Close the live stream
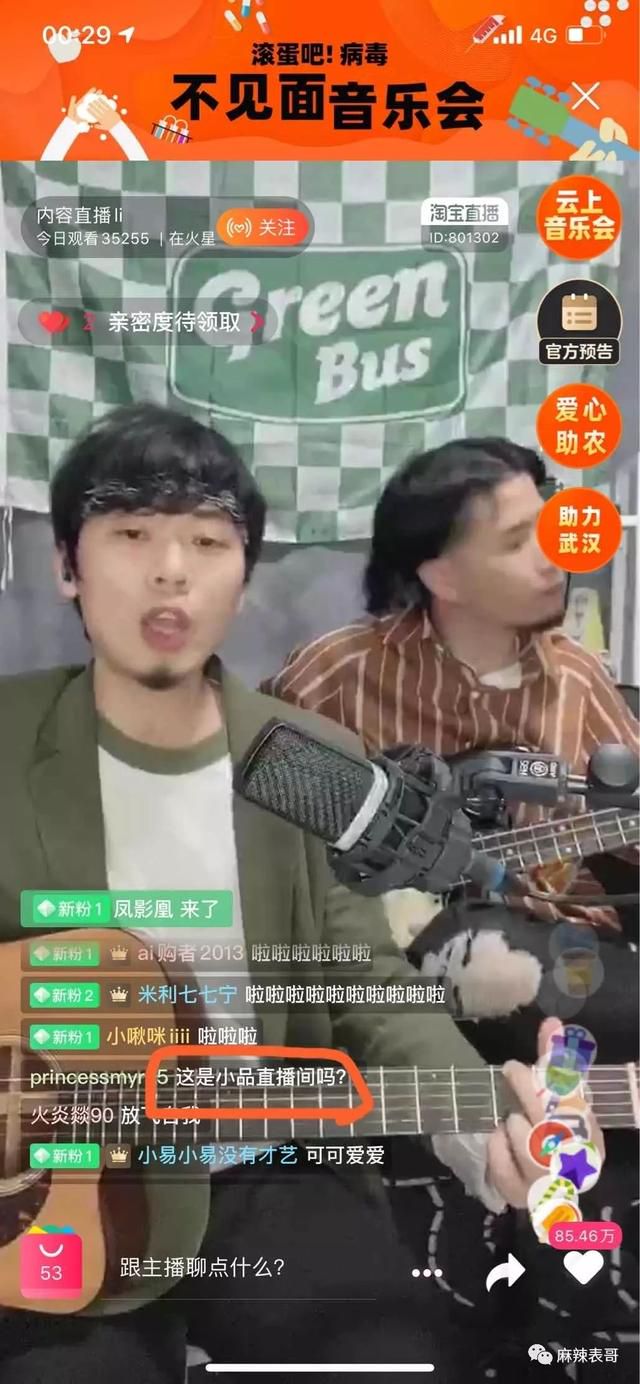Image resolution: width=640 pixels, height=1384 pixels. coord(586,97)
